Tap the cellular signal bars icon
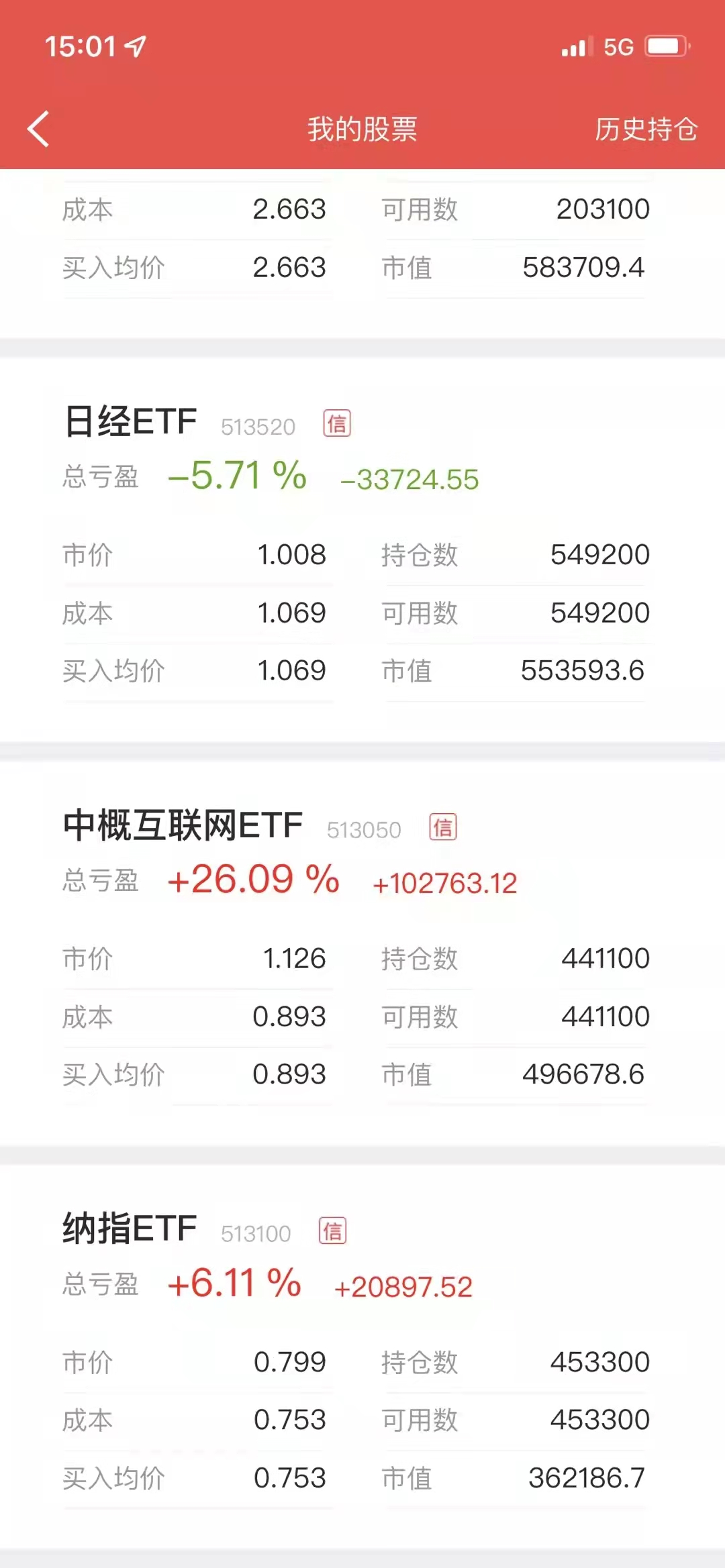The height and width of the screenshot is (1568, 725). coord(574,47)
